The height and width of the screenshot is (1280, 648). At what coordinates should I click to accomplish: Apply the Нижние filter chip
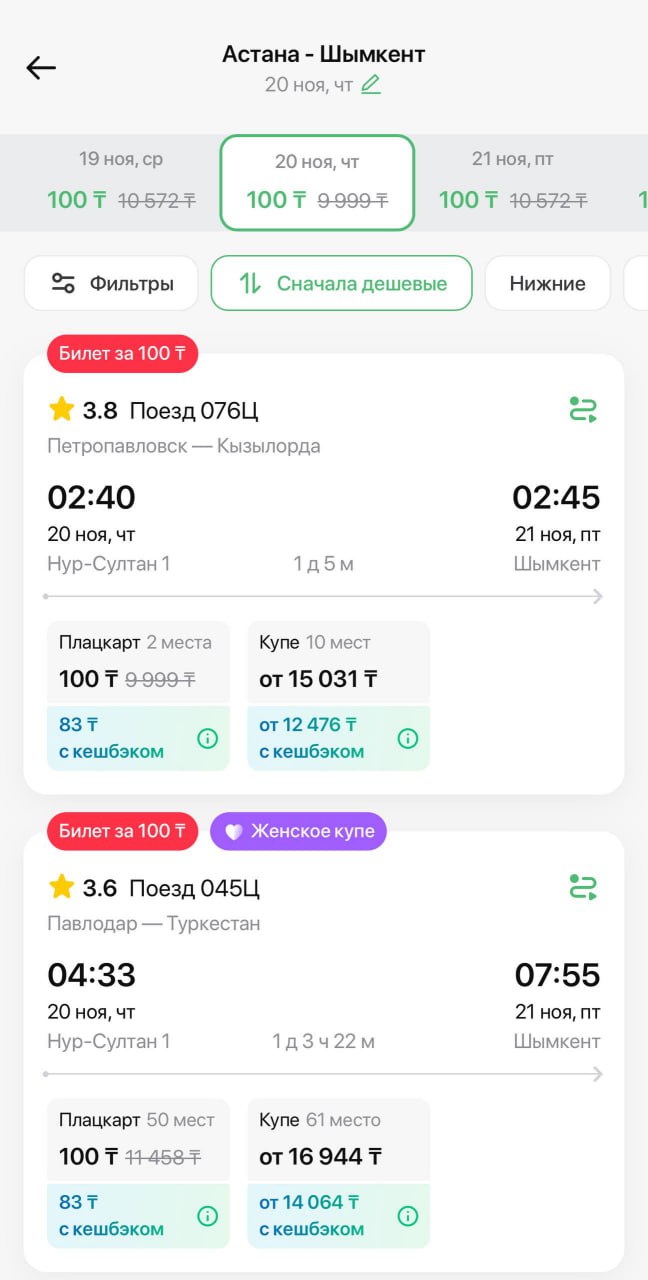(547, 283)
